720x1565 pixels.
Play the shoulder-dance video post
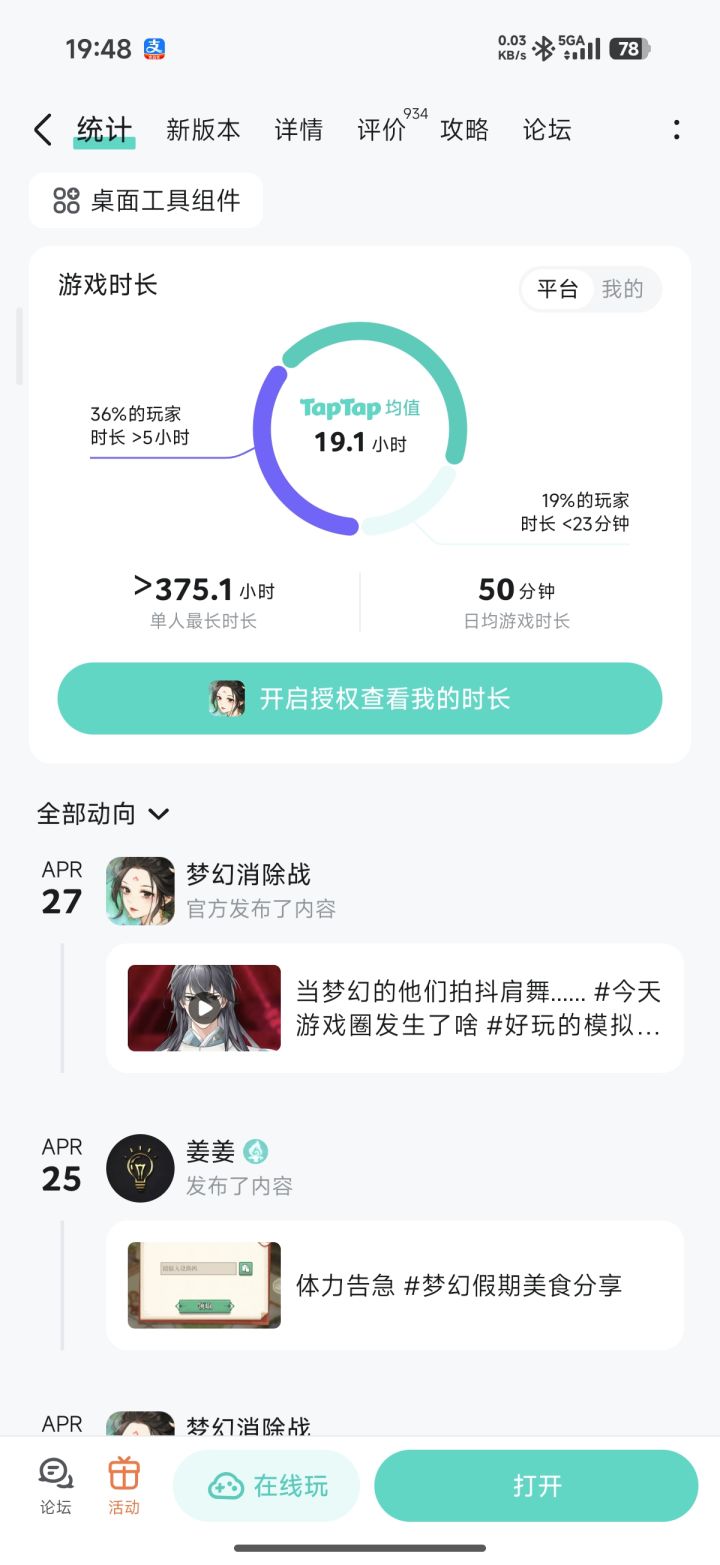click(x=202, y=1007)
